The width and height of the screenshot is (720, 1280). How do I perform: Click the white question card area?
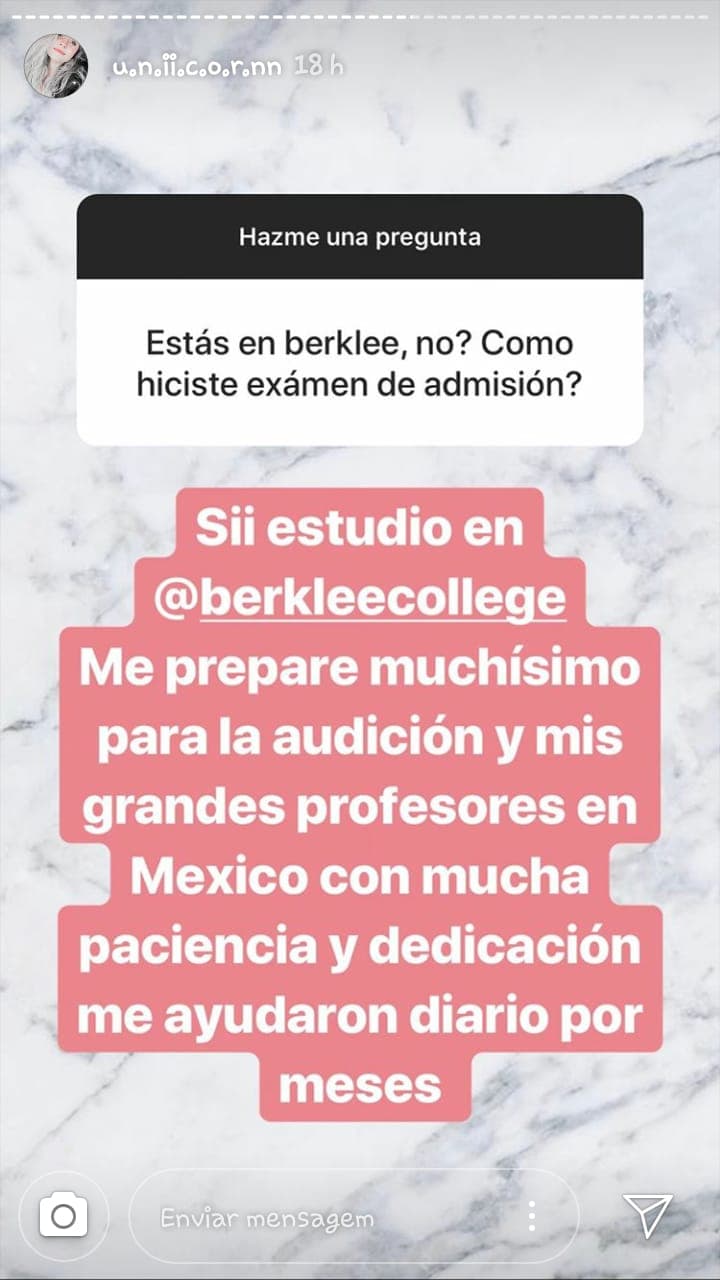[361, 360]
